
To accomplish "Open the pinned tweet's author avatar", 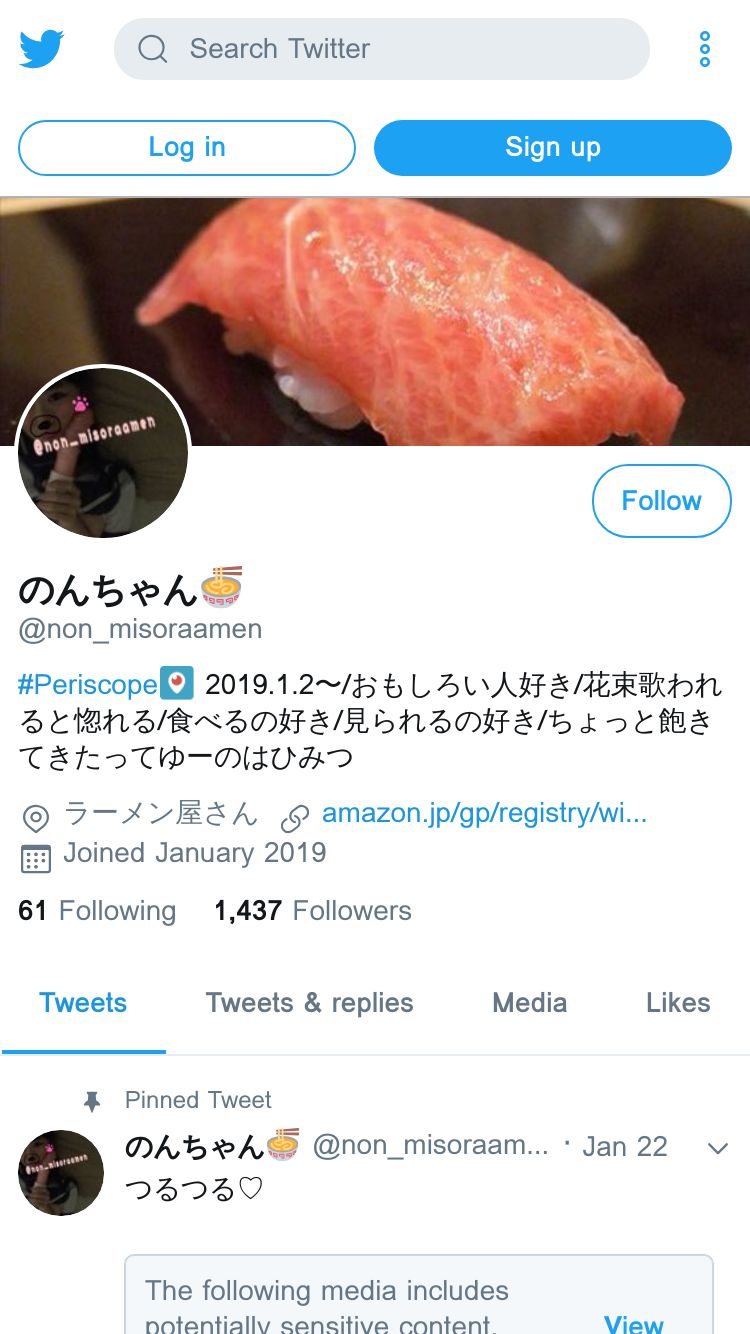I will [61, 1173].
